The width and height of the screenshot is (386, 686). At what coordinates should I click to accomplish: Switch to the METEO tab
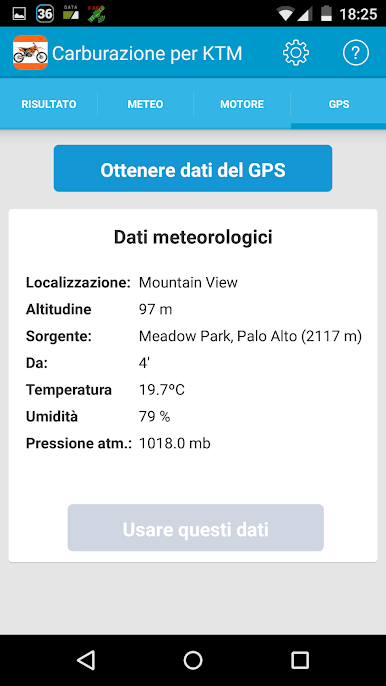pos(145,104)
